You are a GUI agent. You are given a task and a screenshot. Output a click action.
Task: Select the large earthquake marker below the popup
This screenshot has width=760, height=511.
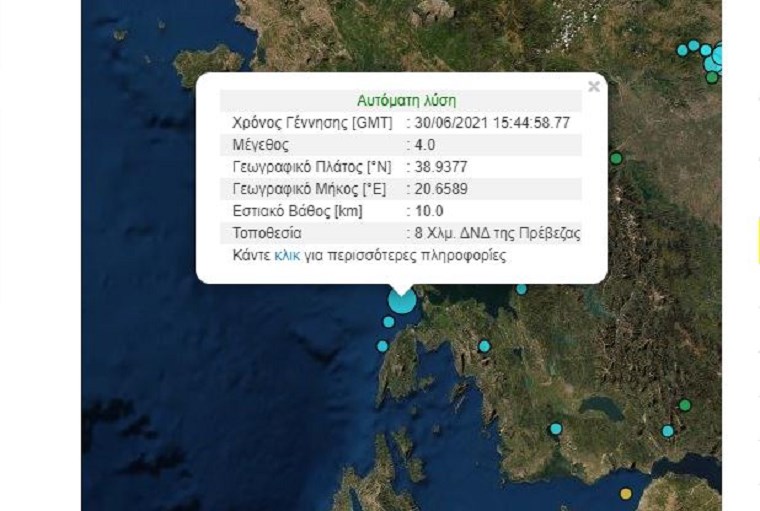click(x=402, y=299)
